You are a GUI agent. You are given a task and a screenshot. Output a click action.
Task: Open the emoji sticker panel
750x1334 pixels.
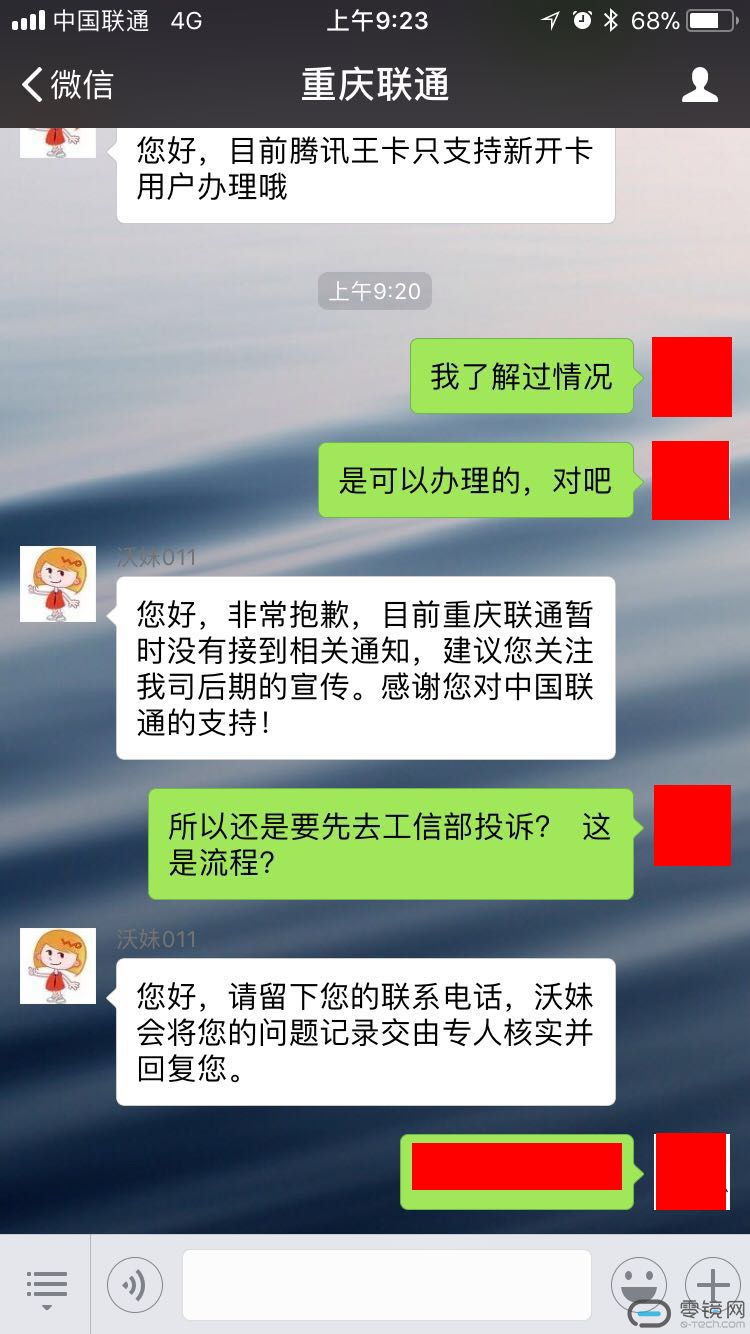[x=638, y=1283]
